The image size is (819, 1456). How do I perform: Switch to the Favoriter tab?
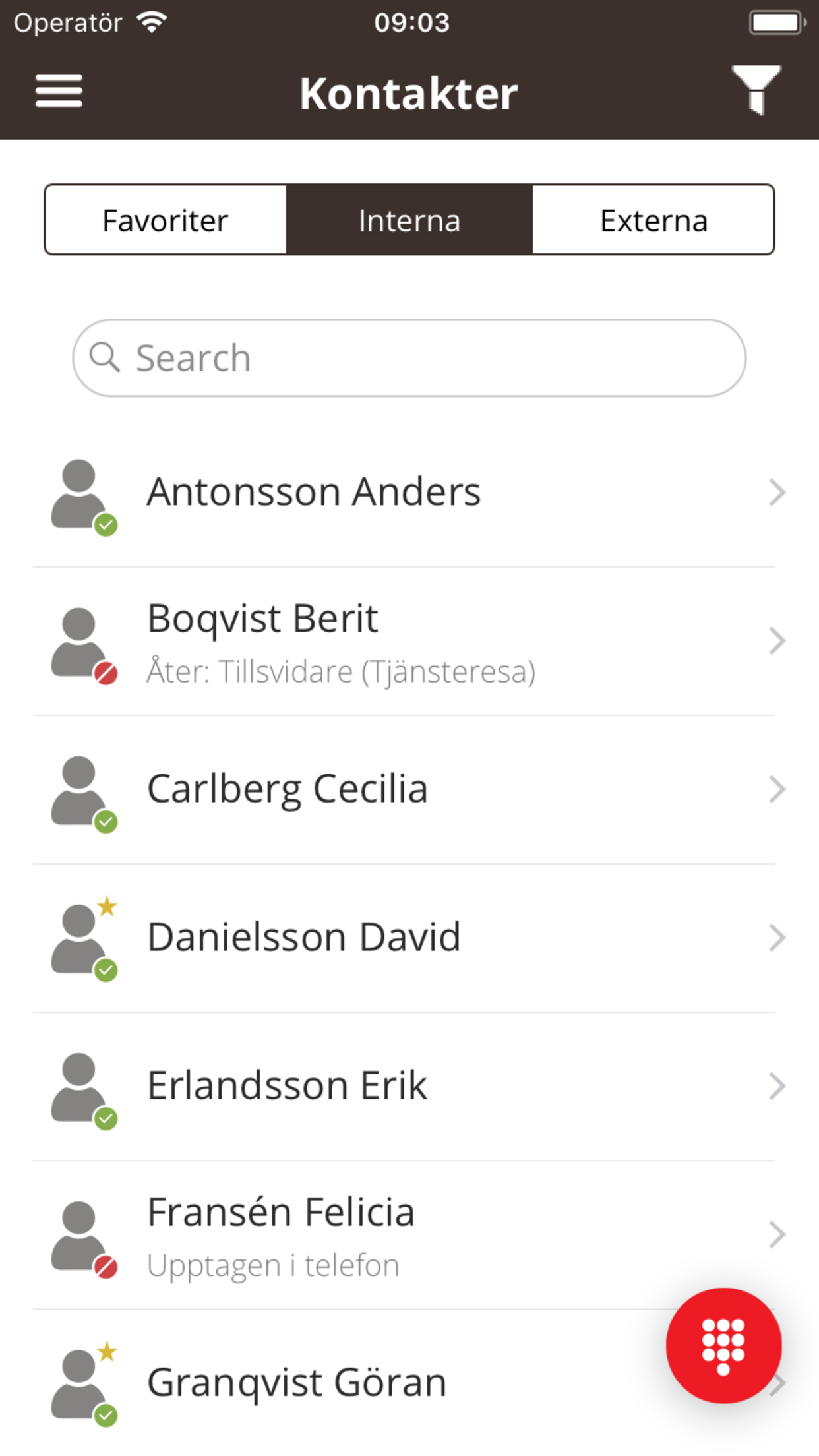[x=164, y=220]
